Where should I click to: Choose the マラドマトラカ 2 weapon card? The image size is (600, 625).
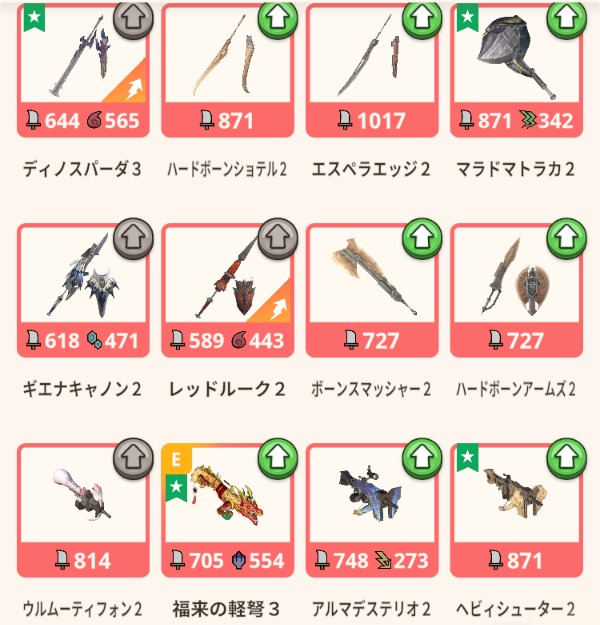[x=515, y=70]
